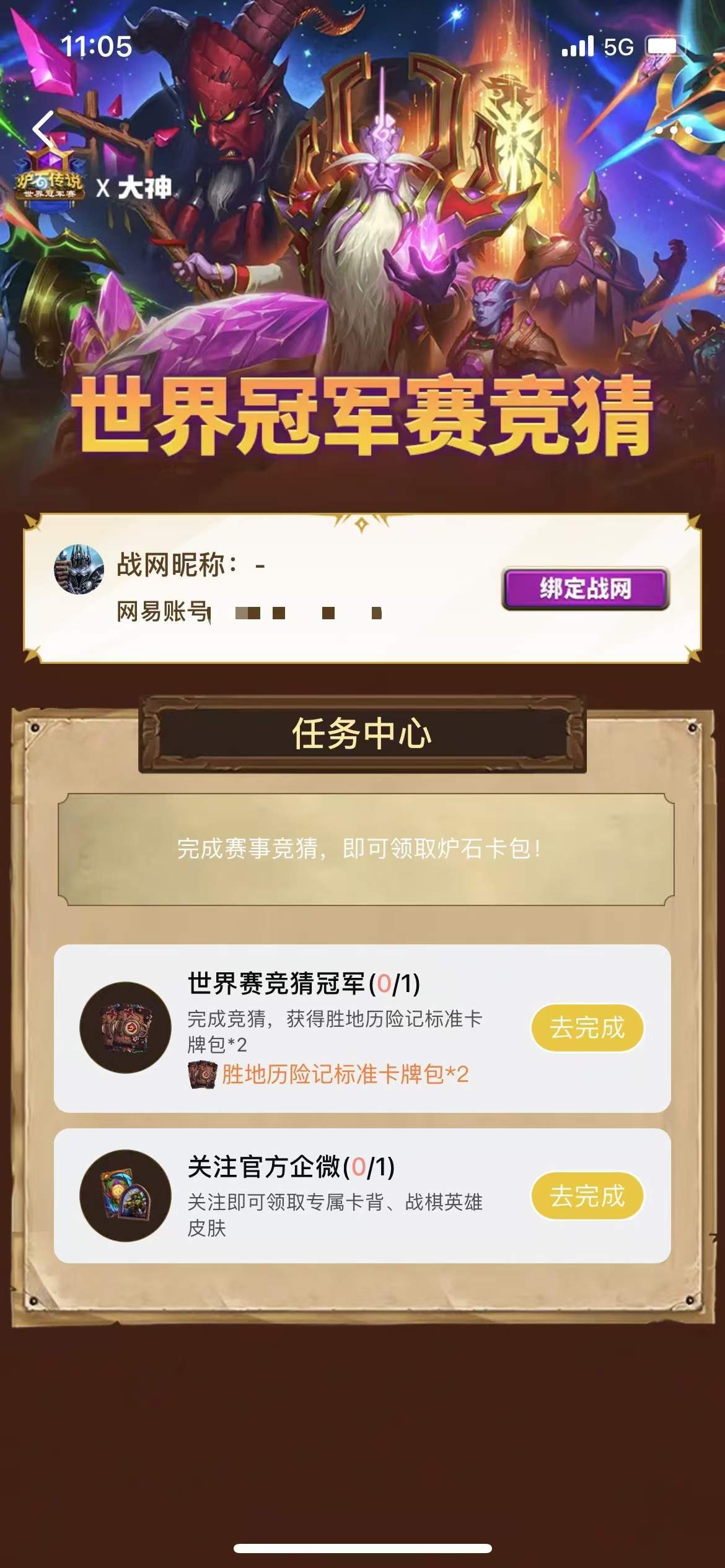This screenshot has width=725, height=1568.
Task: Tap the 绑定战网 button
Action: [x=585, y=588]
